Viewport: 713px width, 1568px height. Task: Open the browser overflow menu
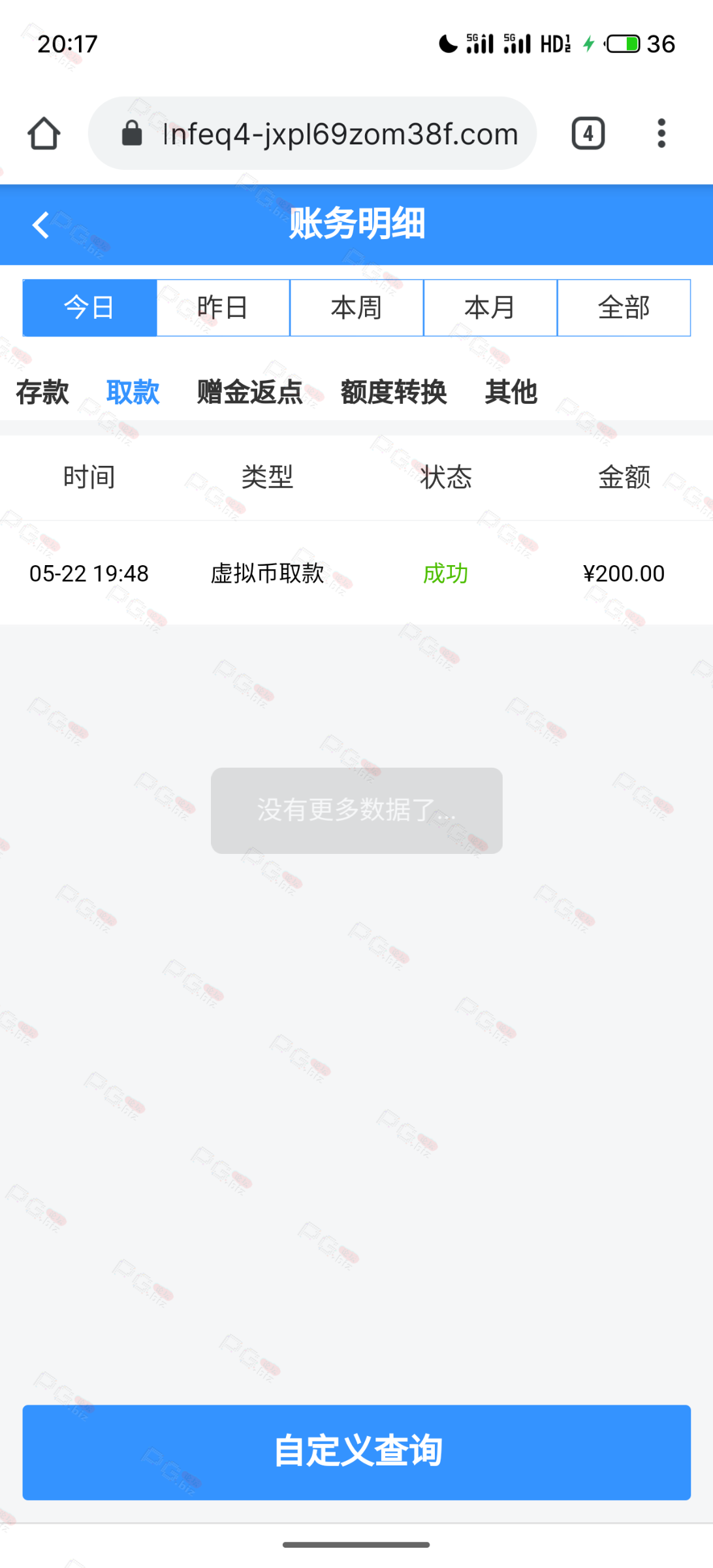tap(661, 134)
